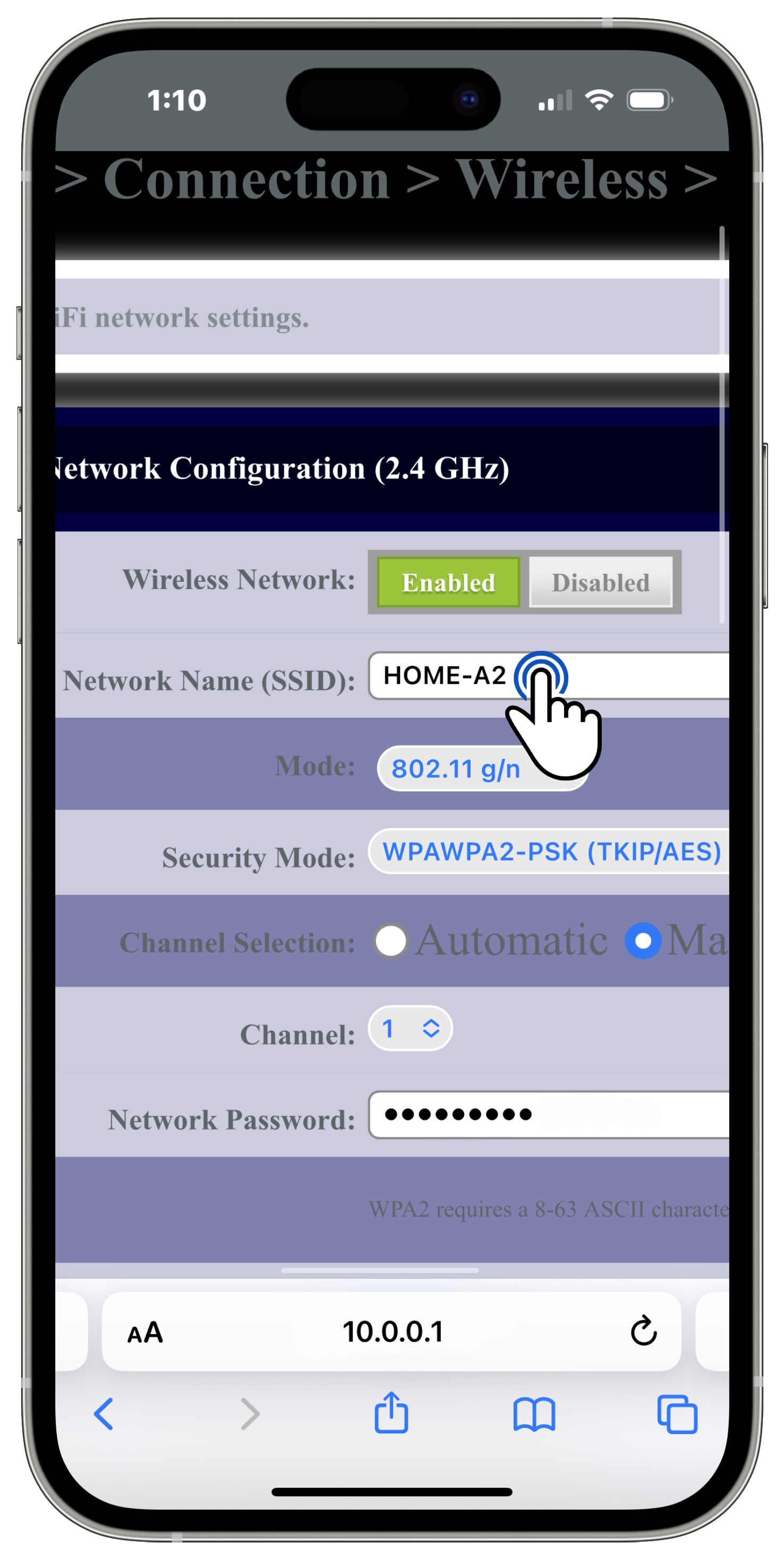Viewport: 784px width, 1560px height.
Task: Choose Automatic channel selection
Action: click(x=390, y=940)
